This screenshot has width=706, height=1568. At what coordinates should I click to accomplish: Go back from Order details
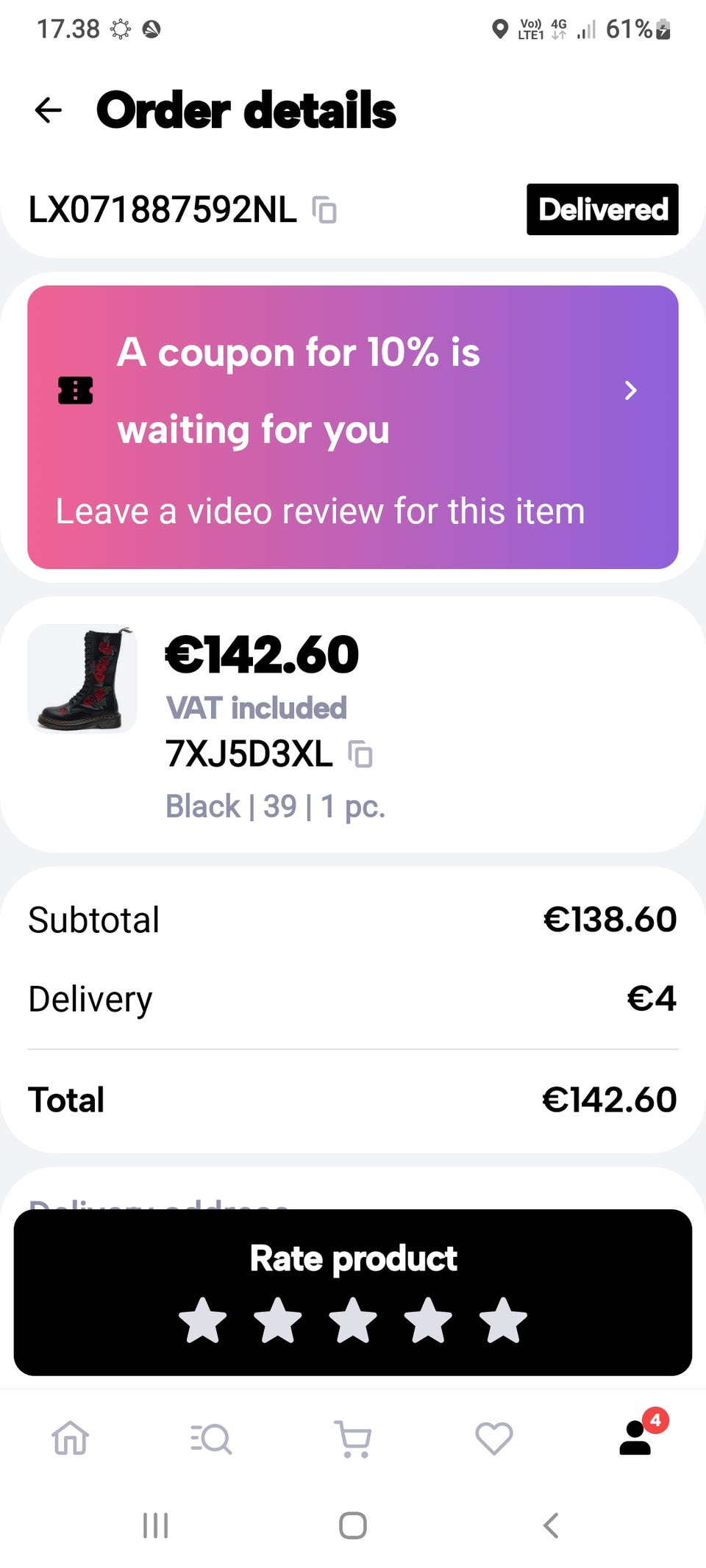coord(49,110)
